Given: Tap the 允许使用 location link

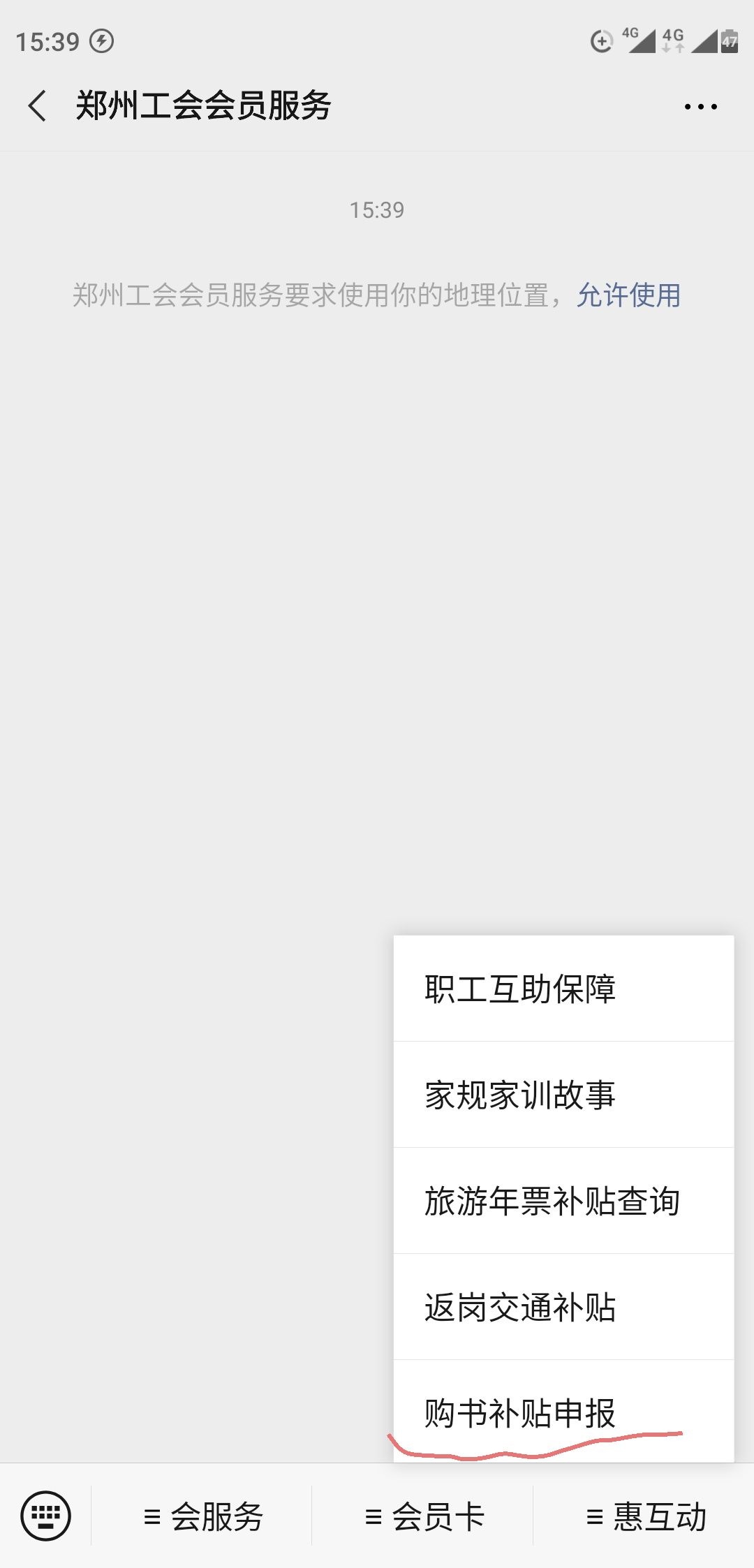Looking at the screenshot, I should (x=628, y=295).
